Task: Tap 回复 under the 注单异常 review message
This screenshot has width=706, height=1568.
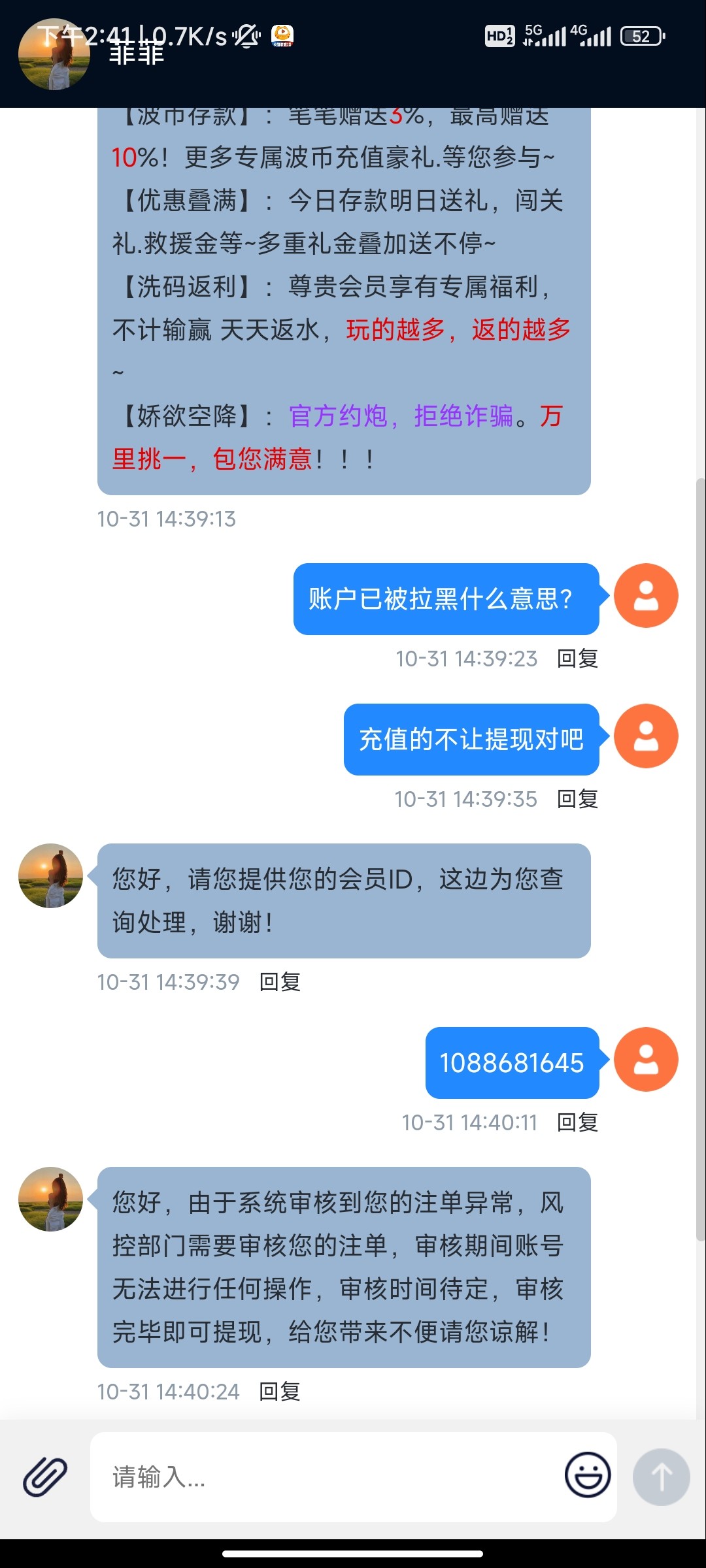Action: tap(280, 1392)
